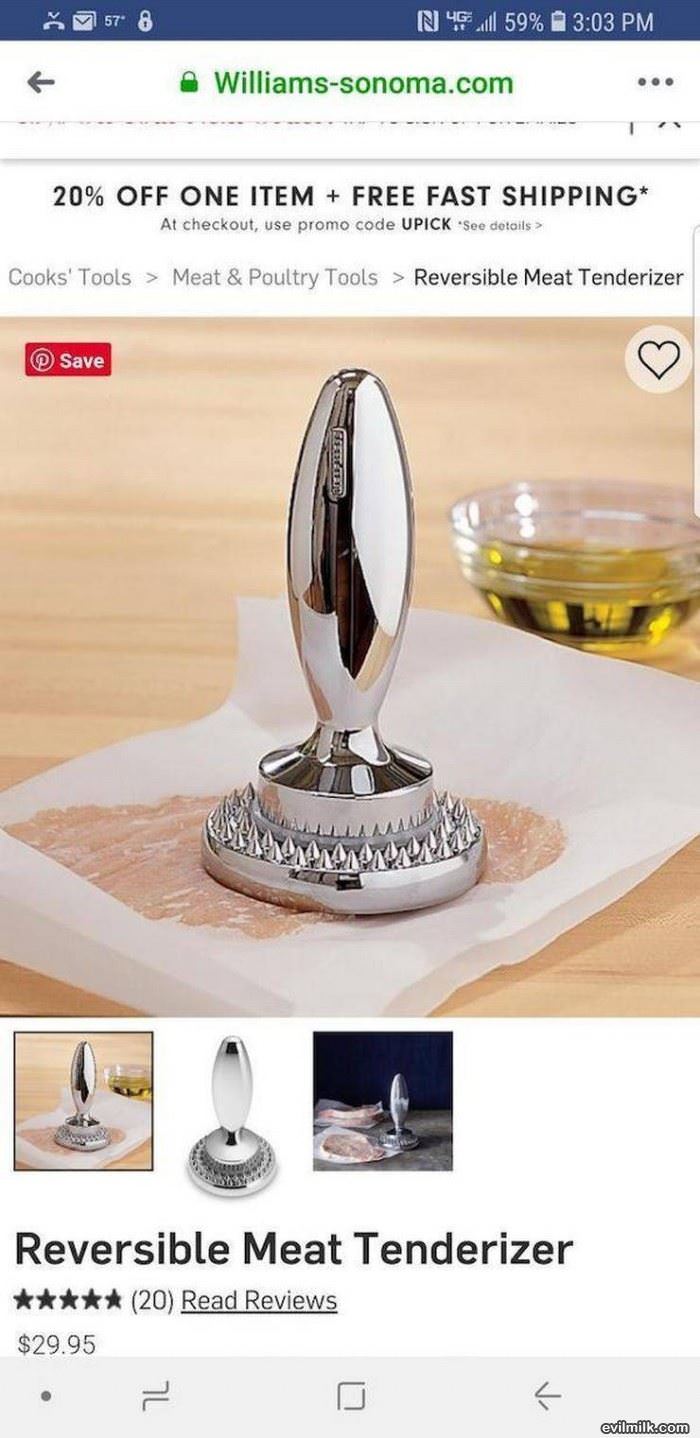The width and height of the screenshot is (700, 1438).
Task: Tap the system back button
Action: (x=547, y=1395)
